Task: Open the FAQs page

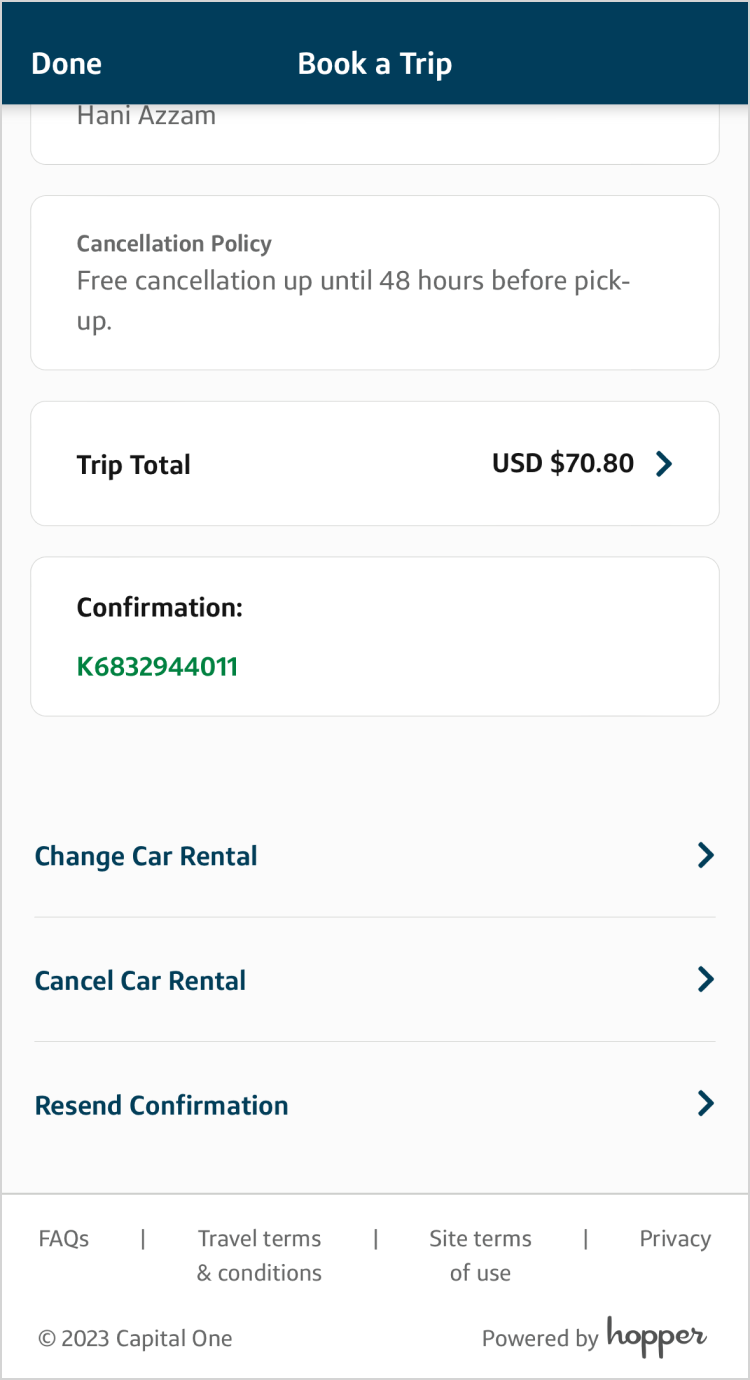Action: pyautogui.click(x=63, y=1238)
